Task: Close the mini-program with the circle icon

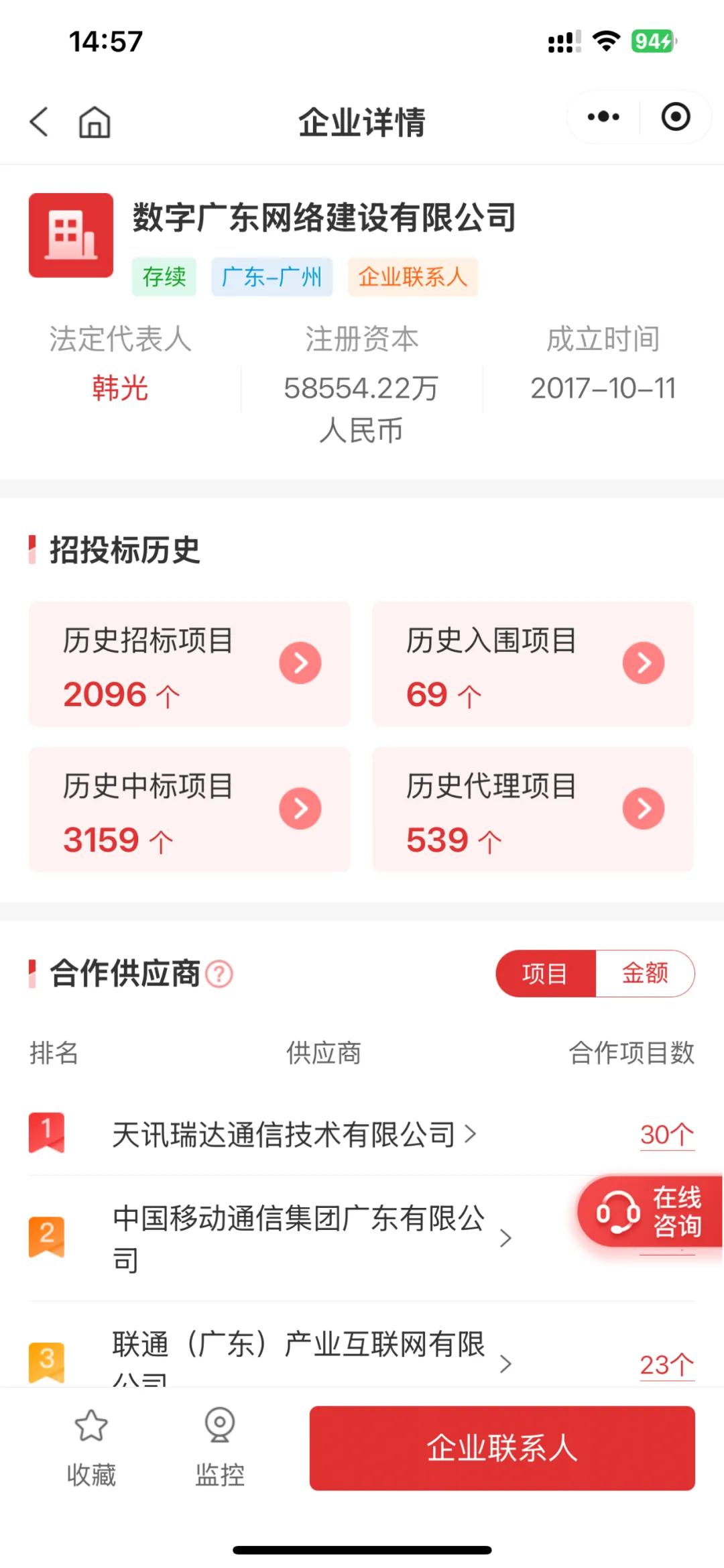Action: (675, 117)
